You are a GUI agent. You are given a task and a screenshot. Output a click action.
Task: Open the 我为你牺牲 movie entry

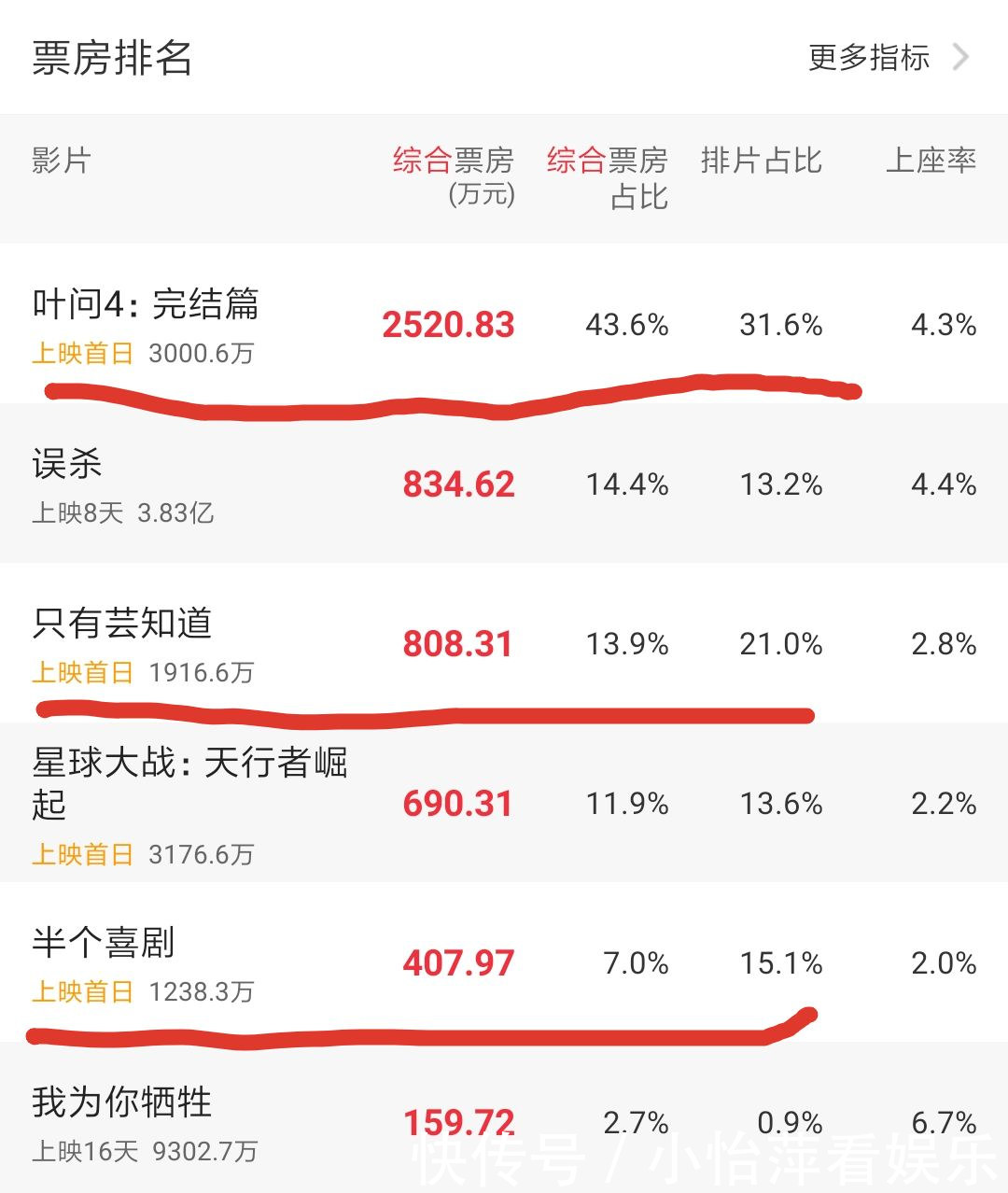[x=121, y=1103]
